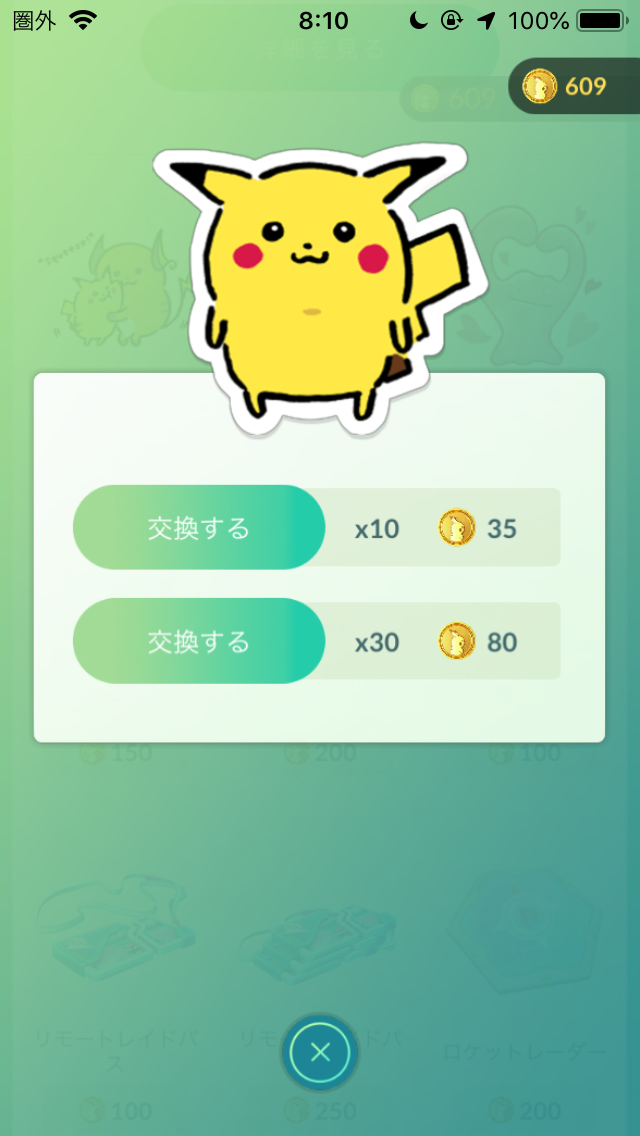Close the sticker purchase dialog
640x1136 pixels.
320,1052
